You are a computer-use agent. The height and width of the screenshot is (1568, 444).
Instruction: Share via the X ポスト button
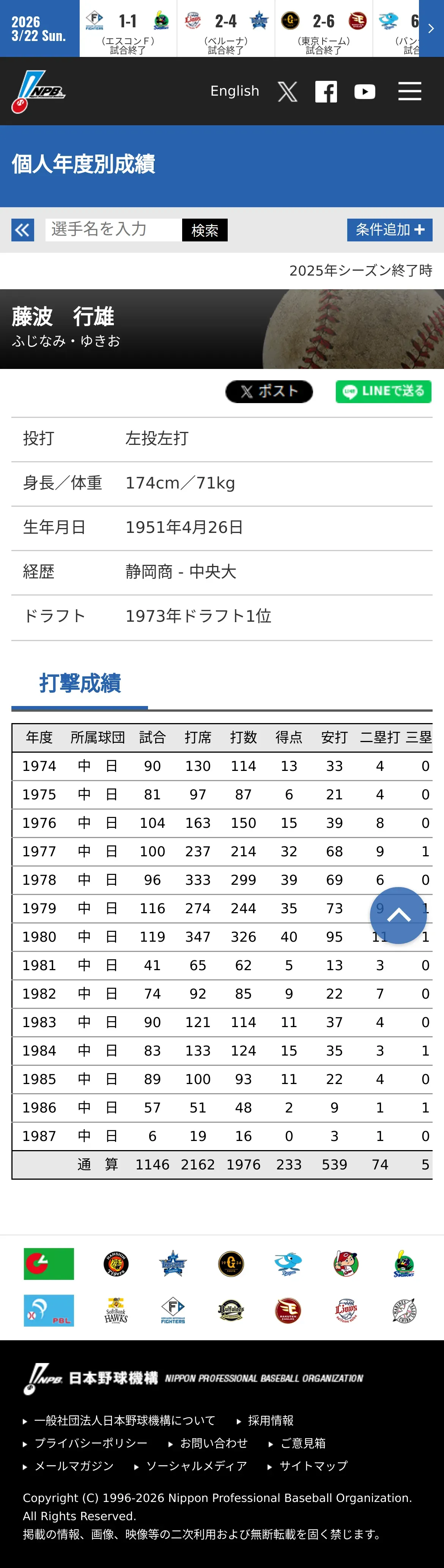pos(269,391)
